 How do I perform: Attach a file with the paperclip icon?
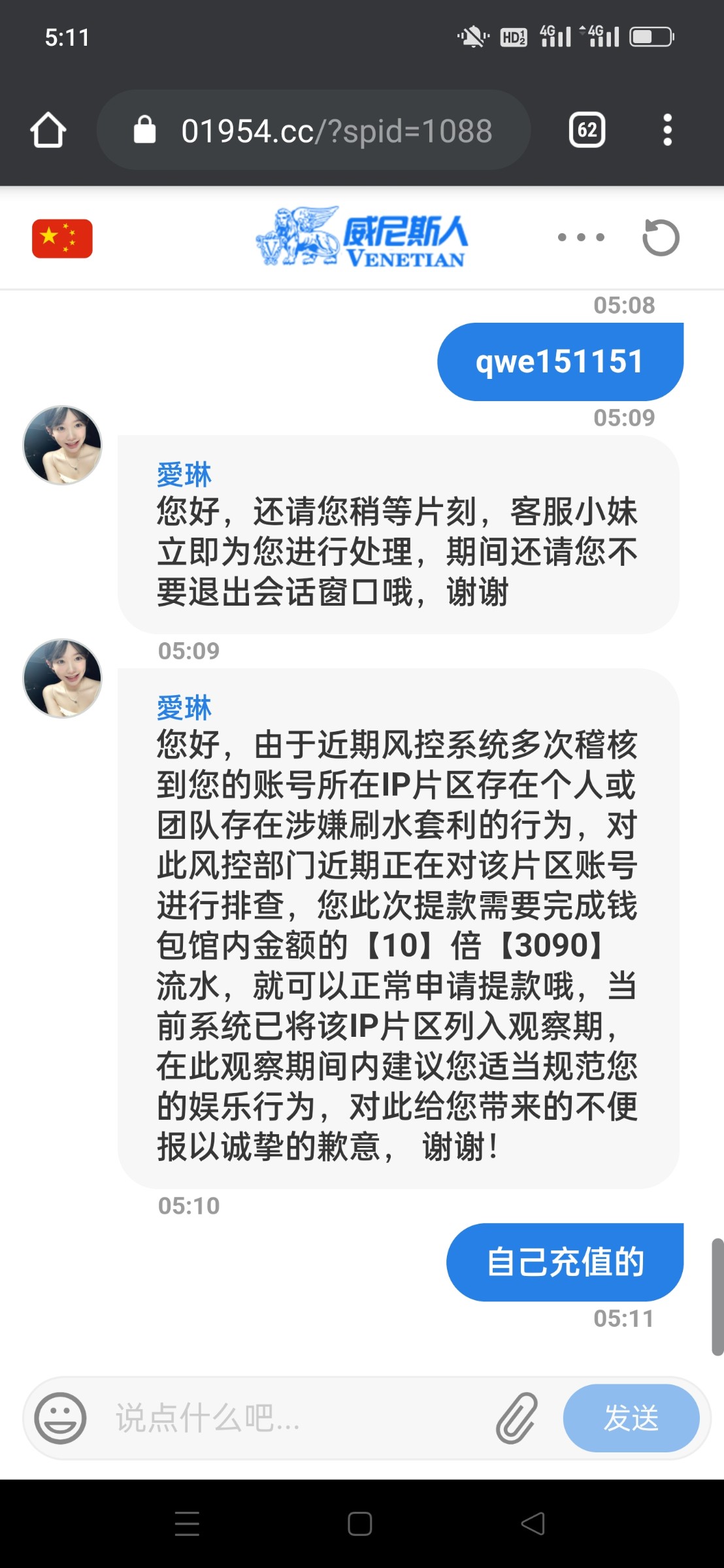[x=517, y=1418]
